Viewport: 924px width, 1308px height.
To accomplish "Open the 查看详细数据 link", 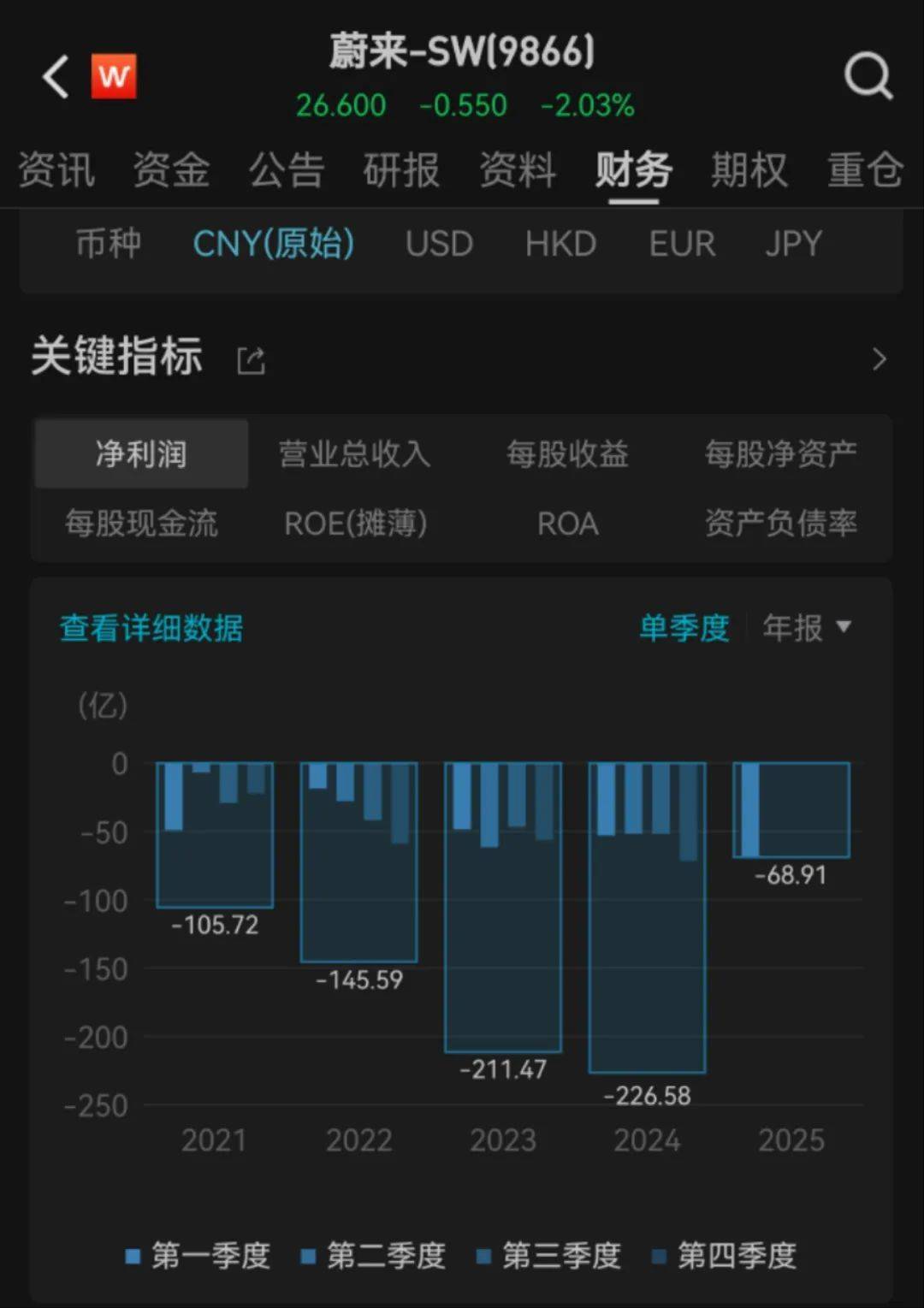I will [150, 629].
